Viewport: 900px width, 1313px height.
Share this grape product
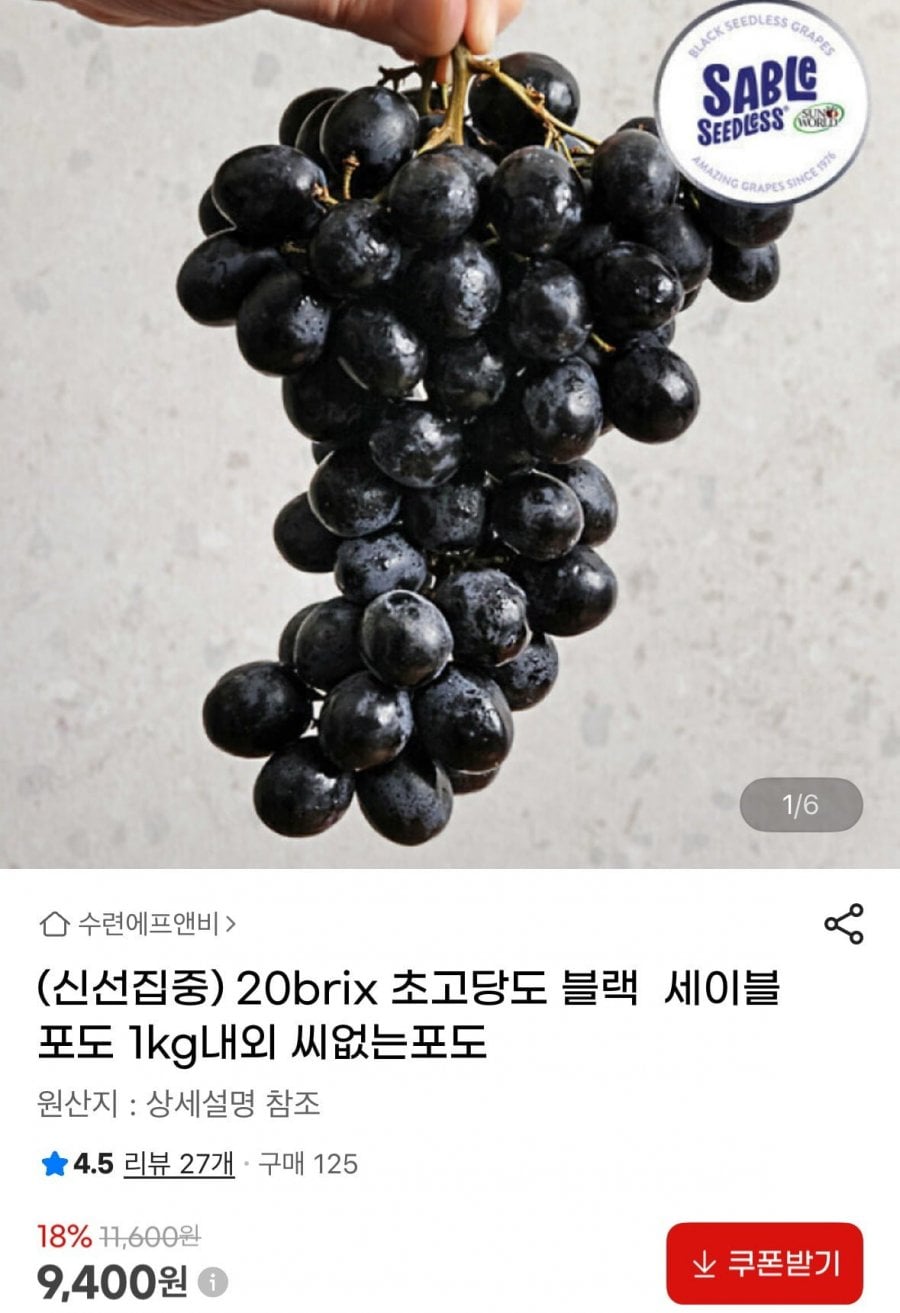[x=843, y=924]
